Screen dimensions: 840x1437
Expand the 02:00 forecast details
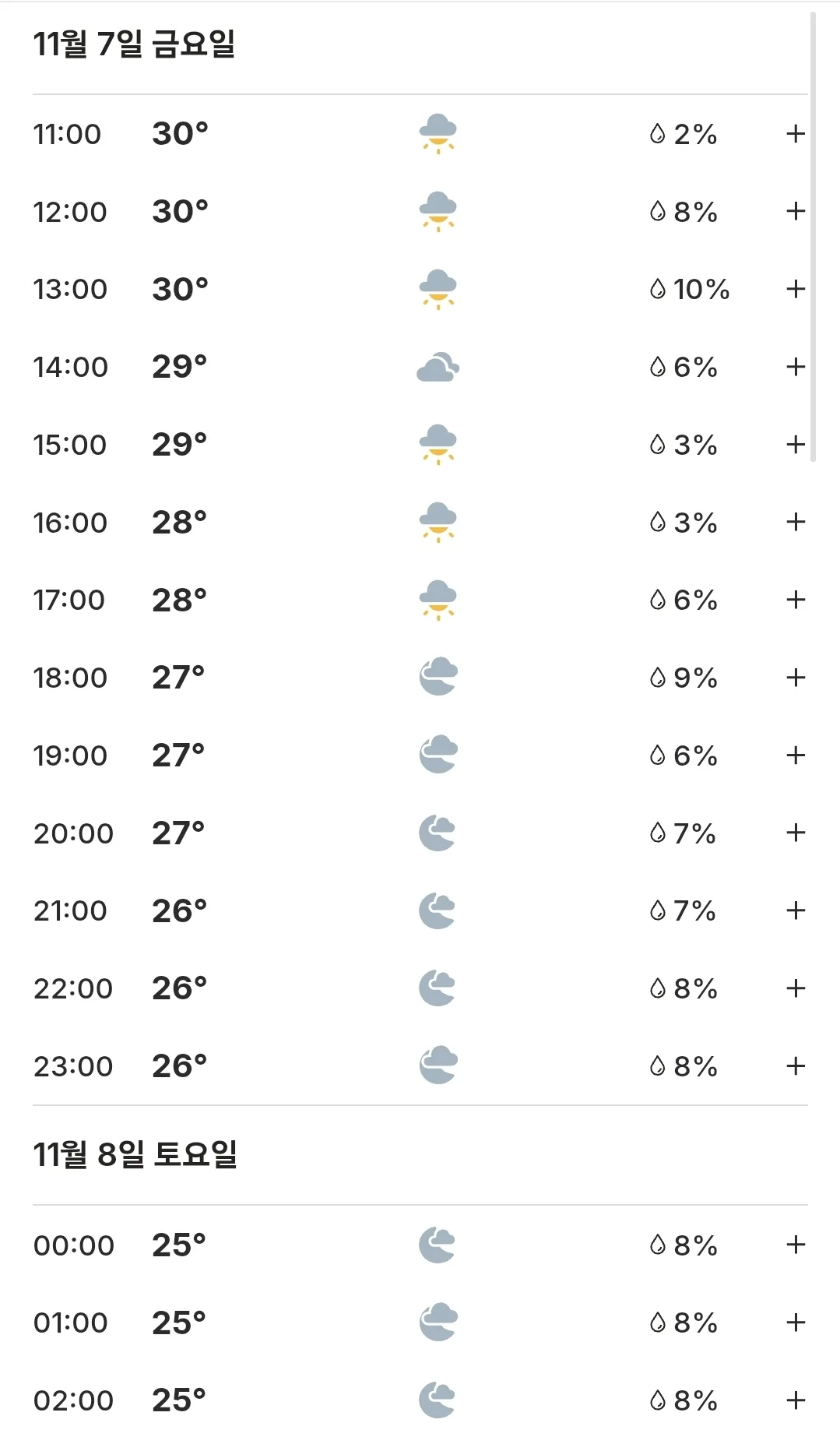[795, 1400]
